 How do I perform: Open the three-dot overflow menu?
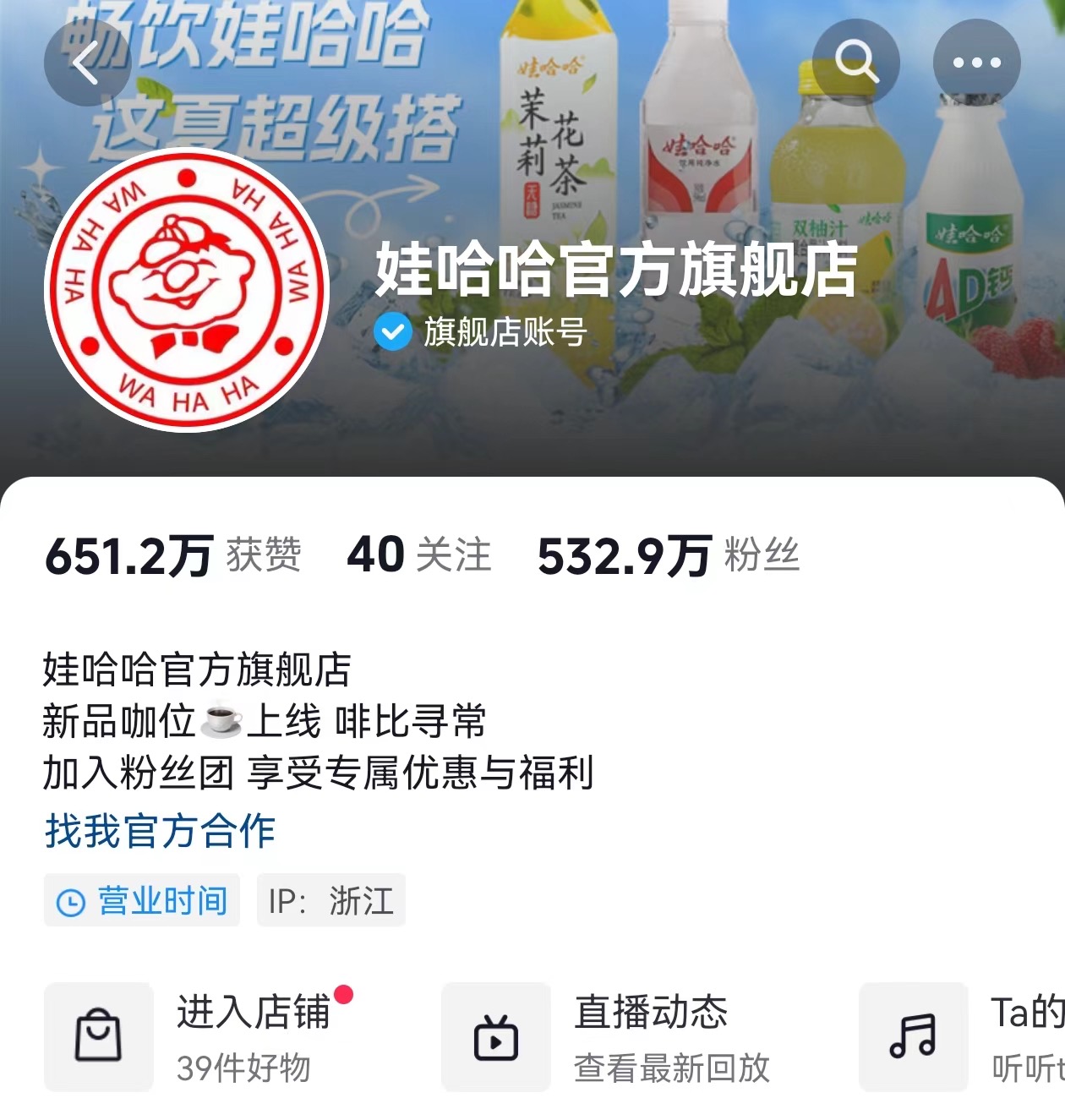(x=976, y=63)
